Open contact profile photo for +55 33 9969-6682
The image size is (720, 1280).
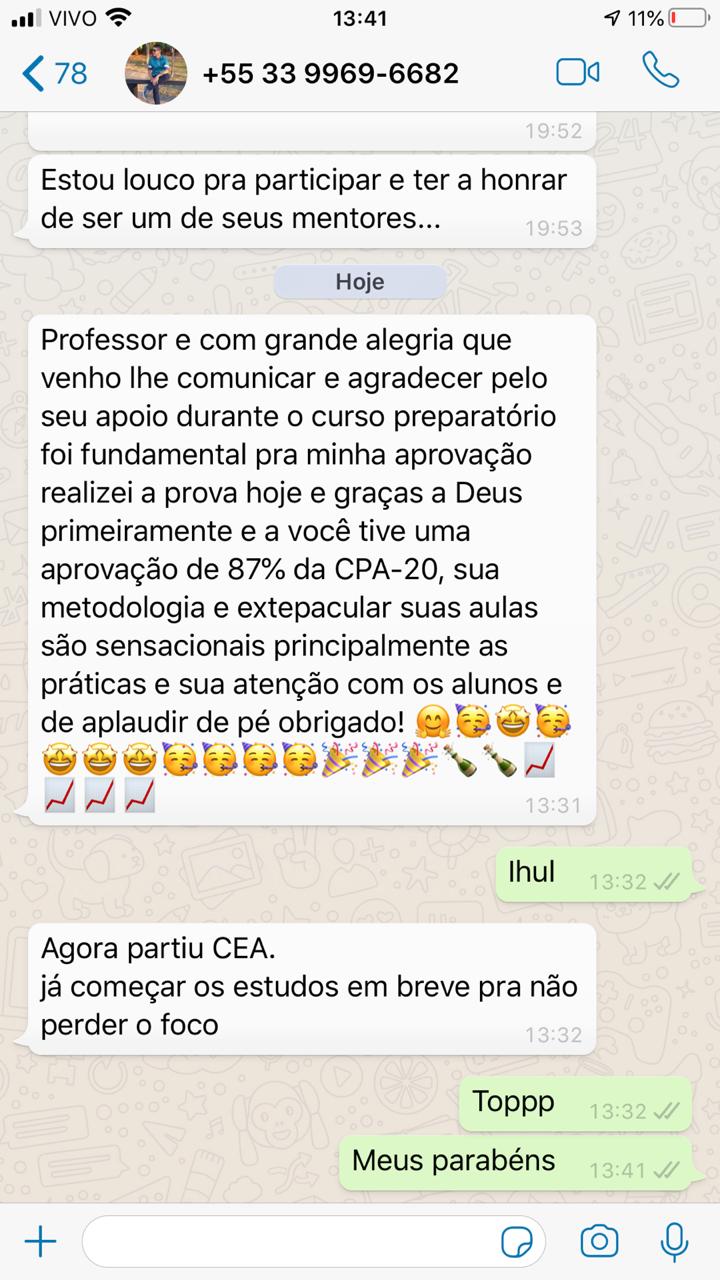[156, 73]
